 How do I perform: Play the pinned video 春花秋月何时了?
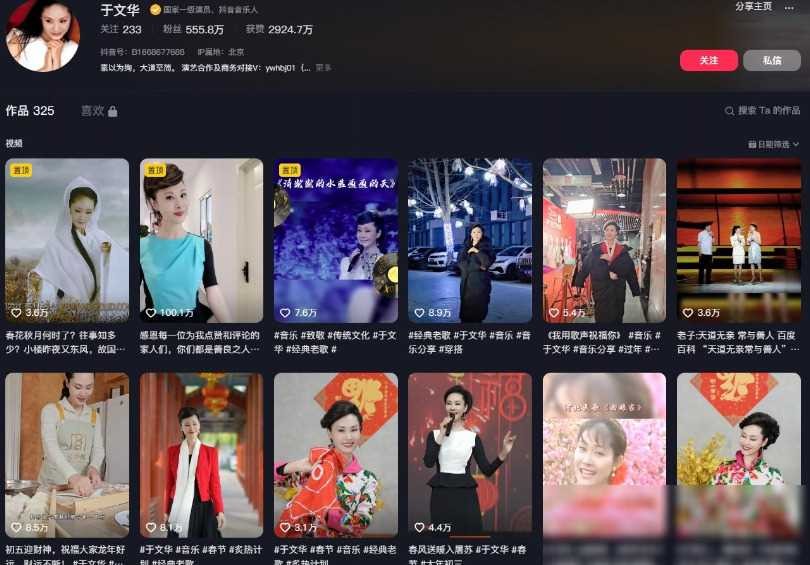67,240
